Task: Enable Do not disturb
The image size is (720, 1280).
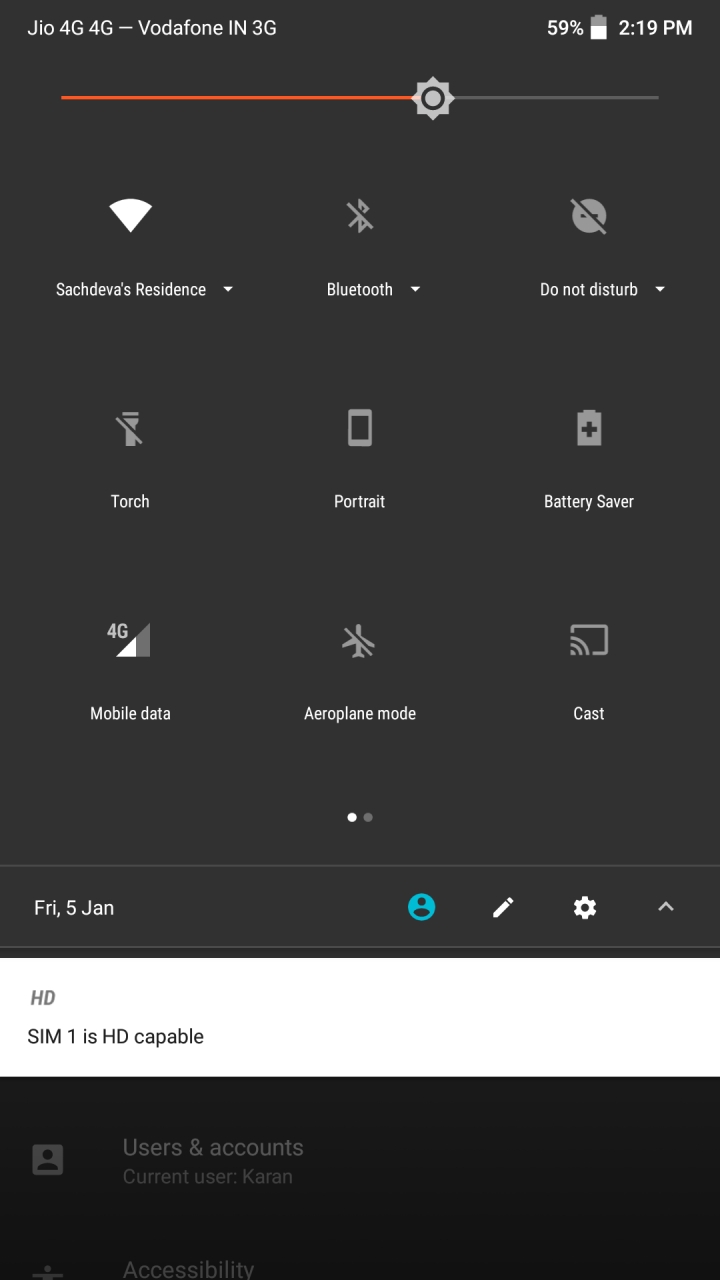Action: click(x=589, y=215)
